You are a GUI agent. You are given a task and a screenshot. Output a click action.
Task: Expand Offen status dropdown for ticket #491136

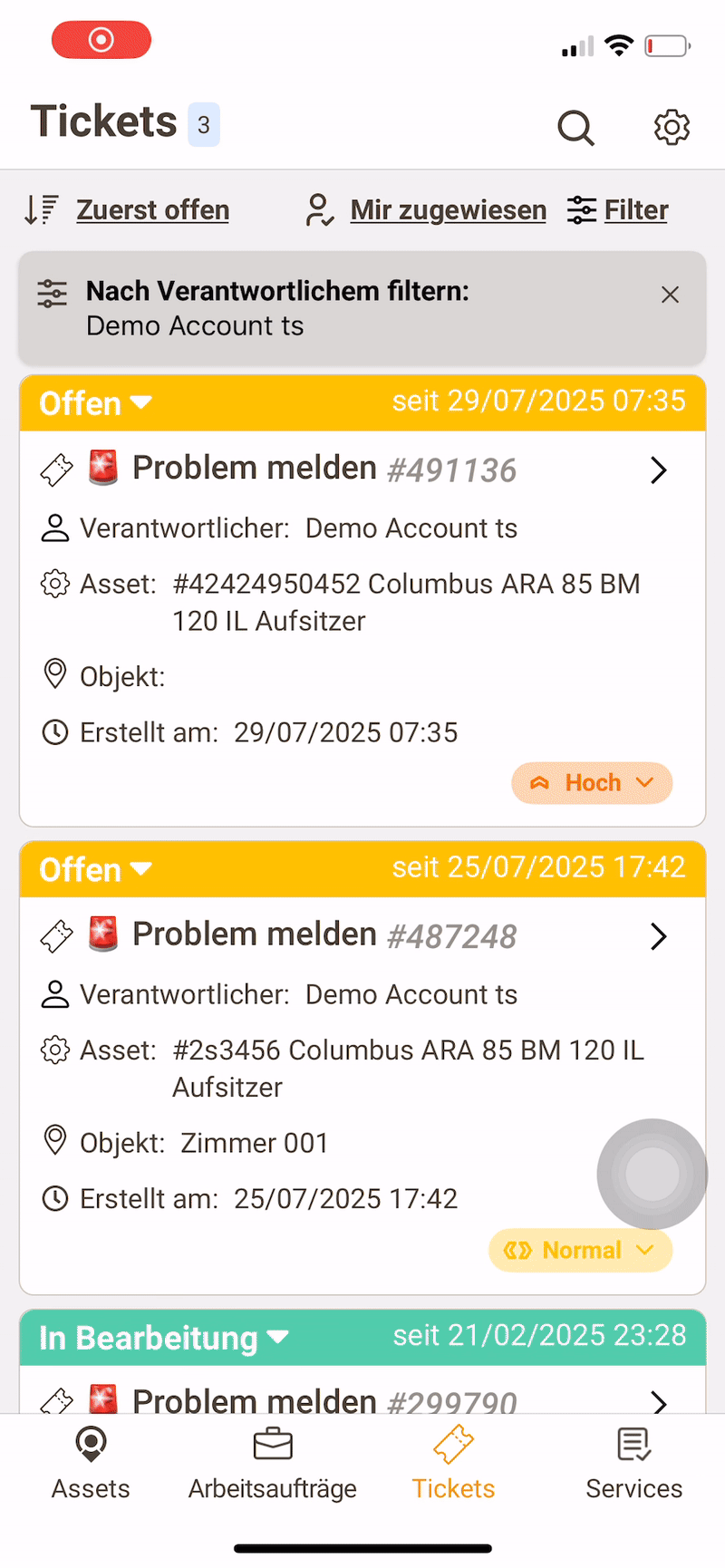tap(96, 403)
